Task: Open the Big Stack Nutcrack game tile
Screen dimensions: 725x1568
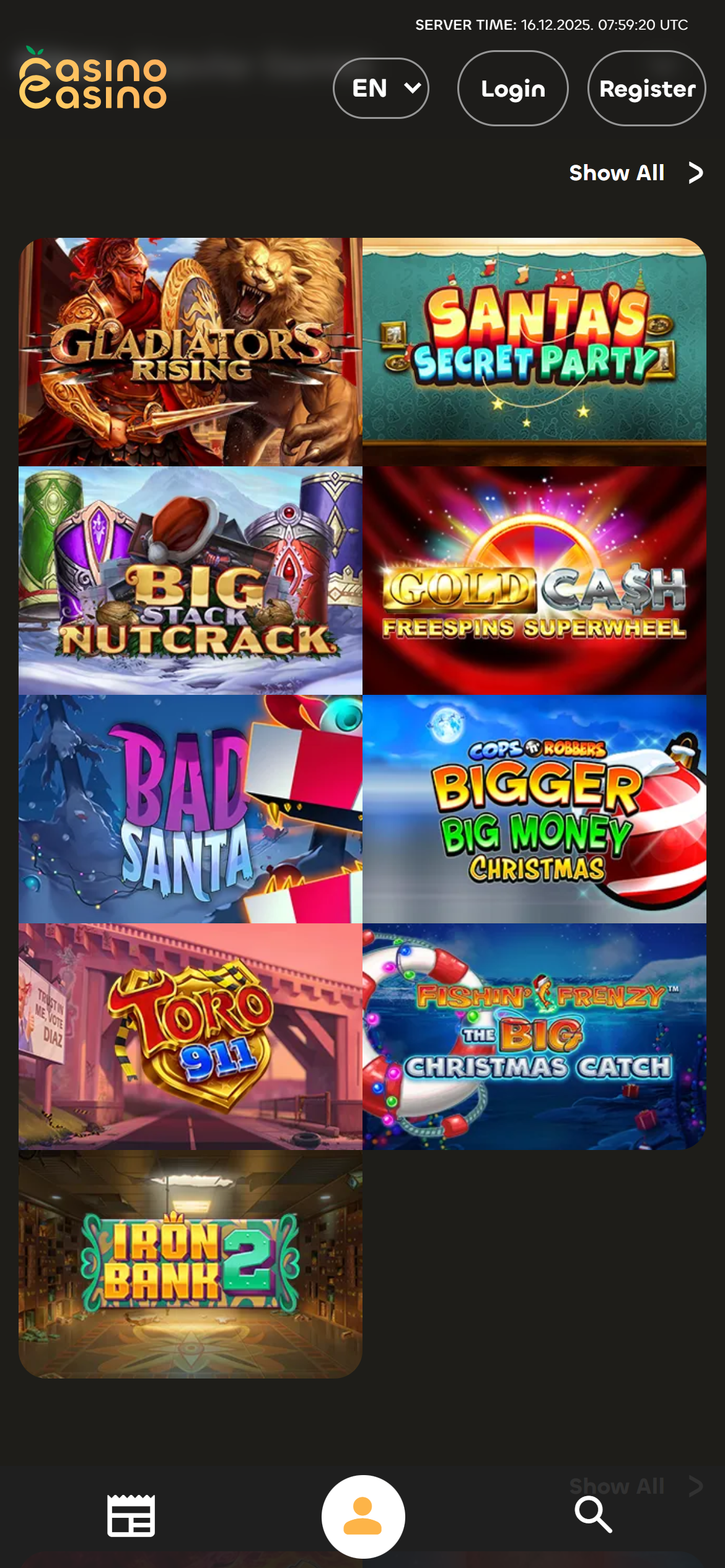Action: click(x=190, y=580)
